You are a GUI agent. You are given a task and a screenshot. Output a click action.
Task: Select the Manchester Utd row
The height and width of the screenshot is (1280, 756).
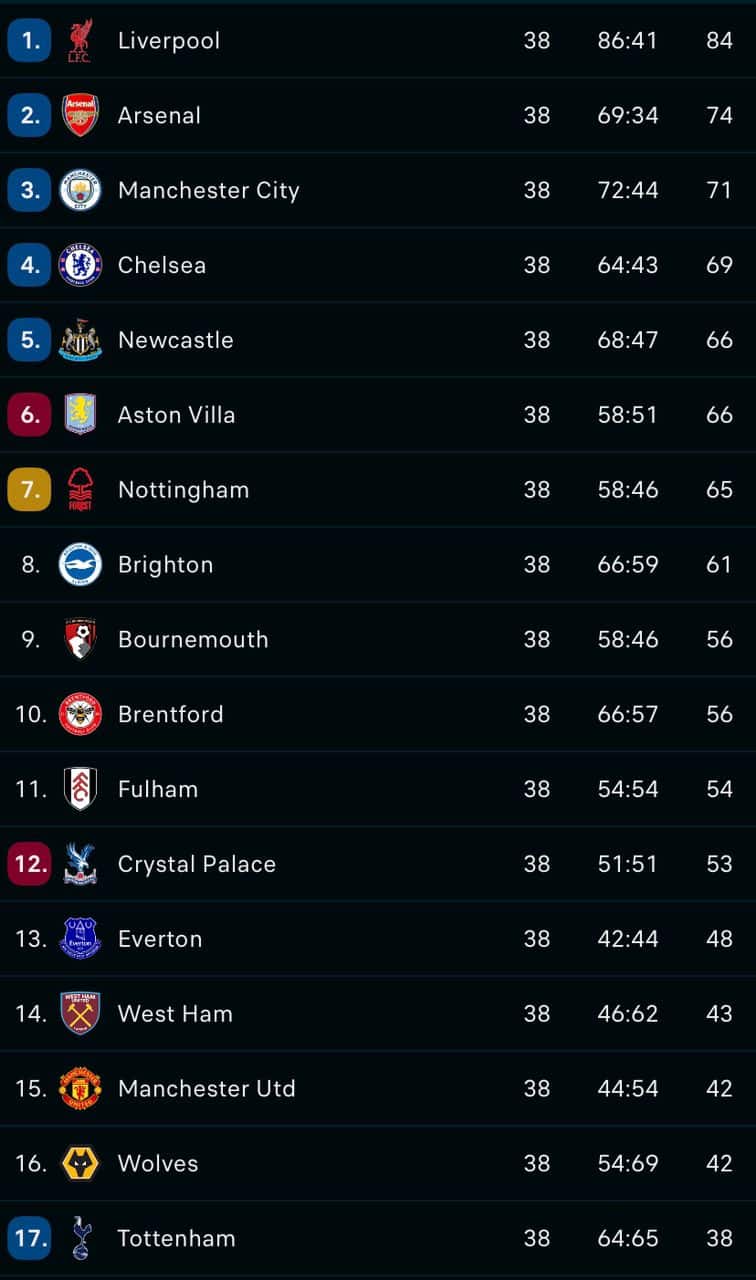pos(206,1089)
